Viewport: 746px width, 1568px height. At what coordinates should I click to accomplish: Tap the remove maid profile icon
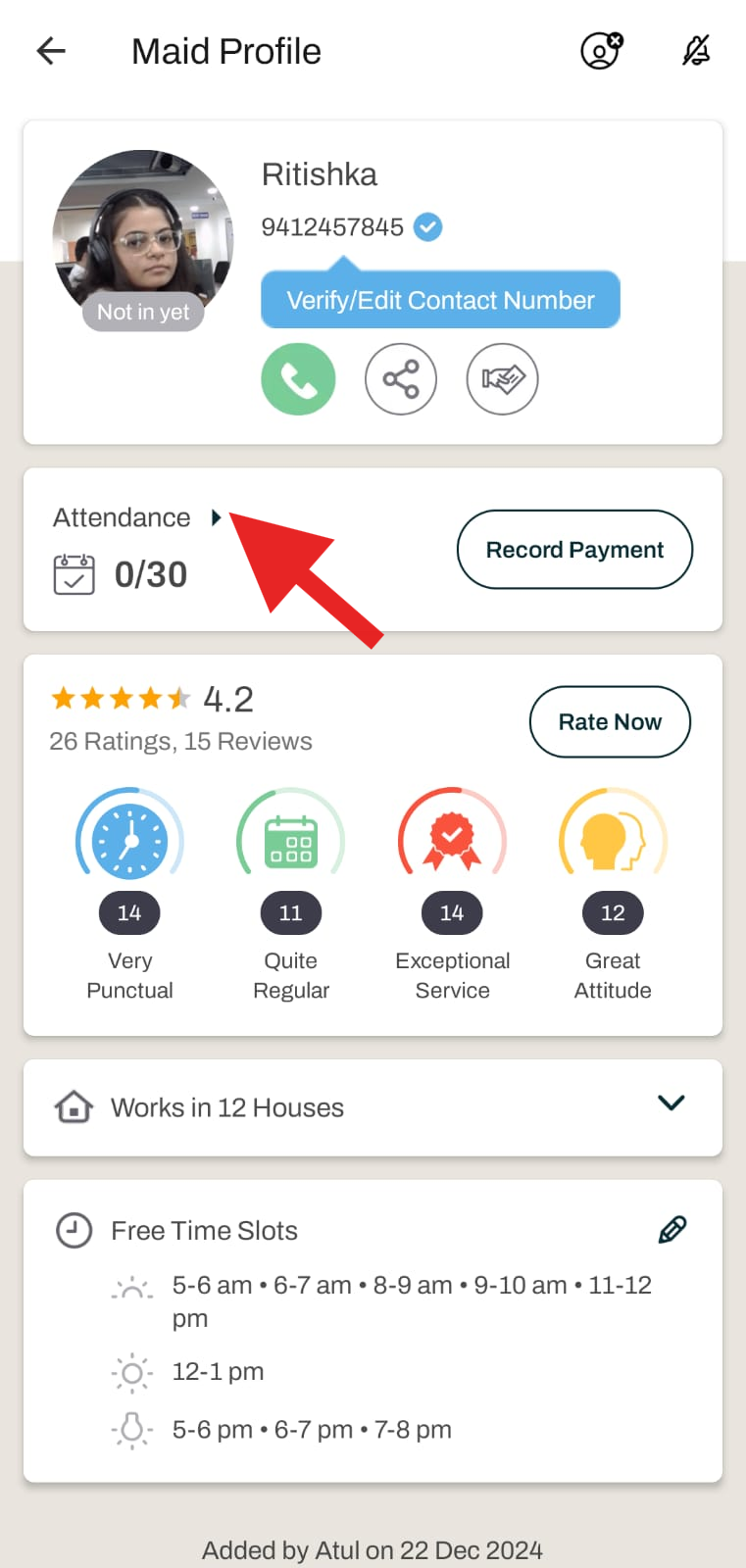click(x=602, y=51)
